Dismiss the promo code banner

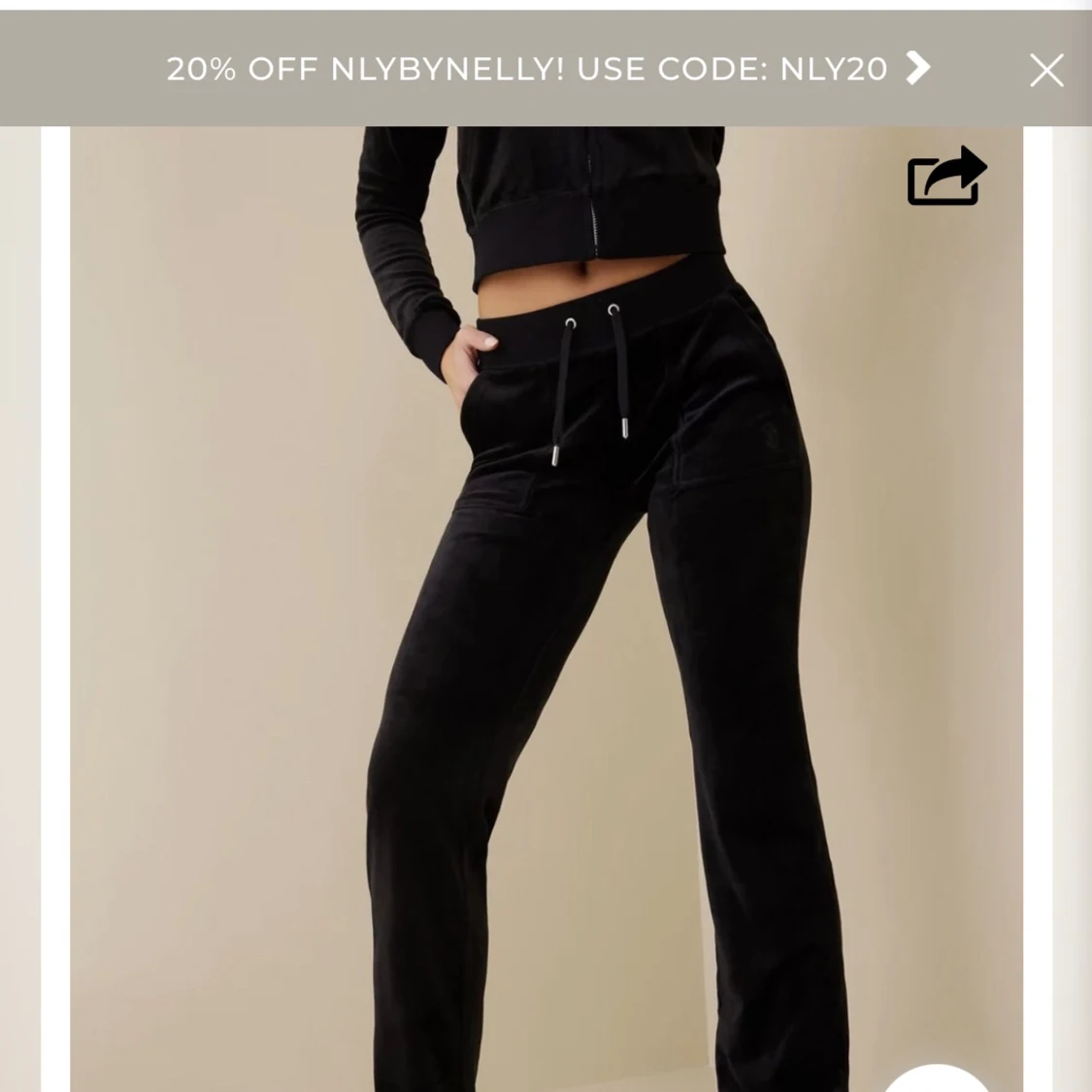pyautogui.click(x=1045, y=70)
